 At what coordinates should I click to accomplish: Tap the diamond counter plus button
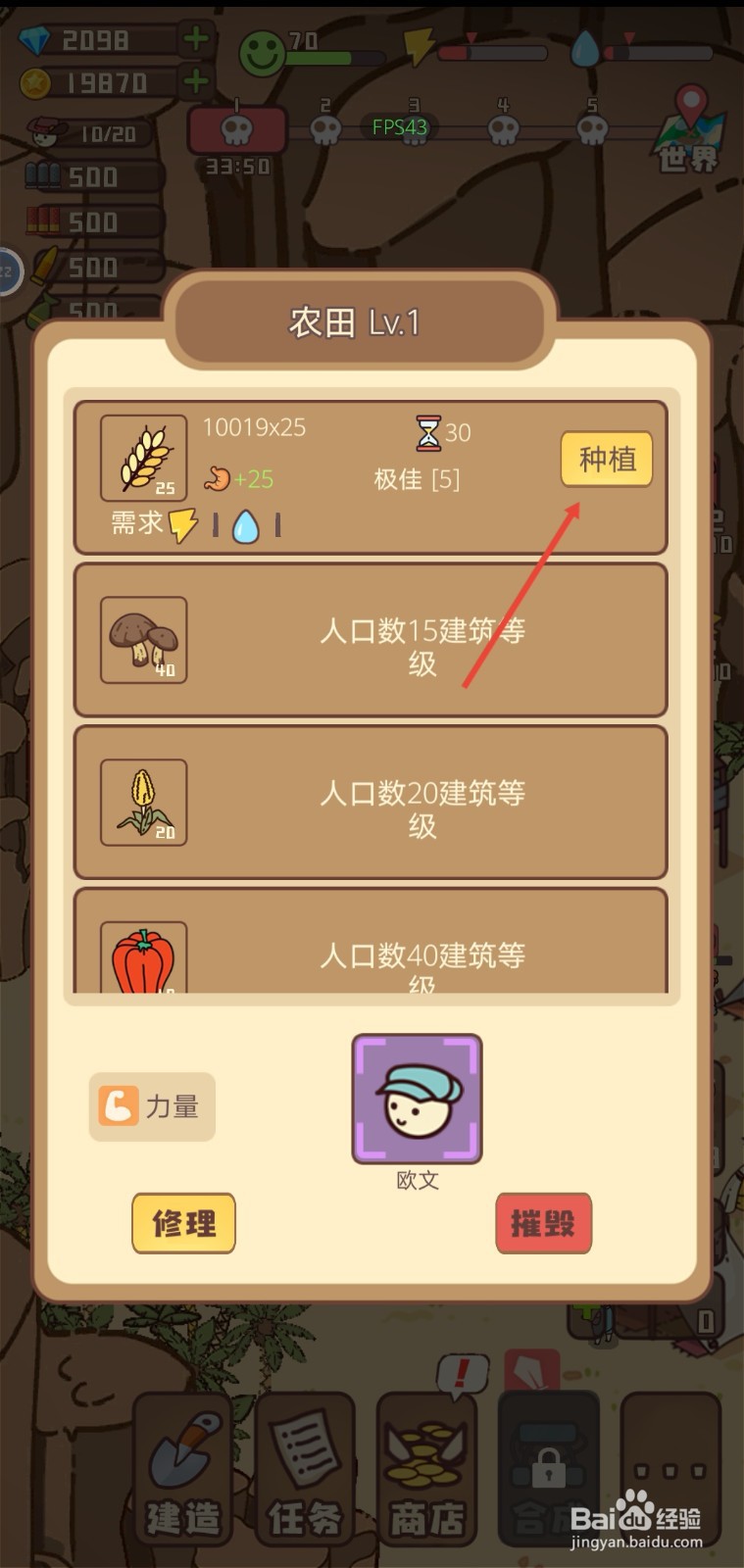pos(194,39)
